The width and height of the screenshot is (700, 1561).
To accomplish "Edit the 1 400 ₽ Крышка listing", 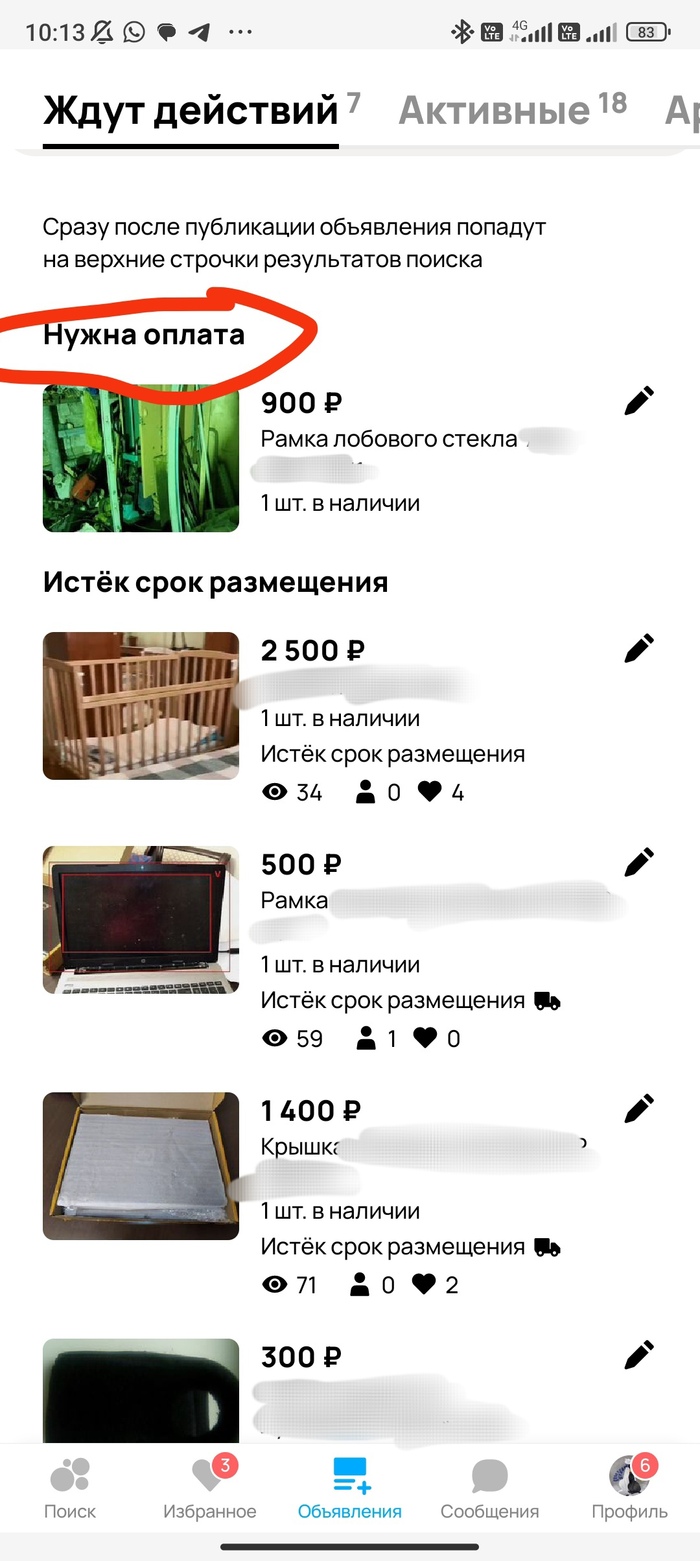I will tap(639, 1108).
